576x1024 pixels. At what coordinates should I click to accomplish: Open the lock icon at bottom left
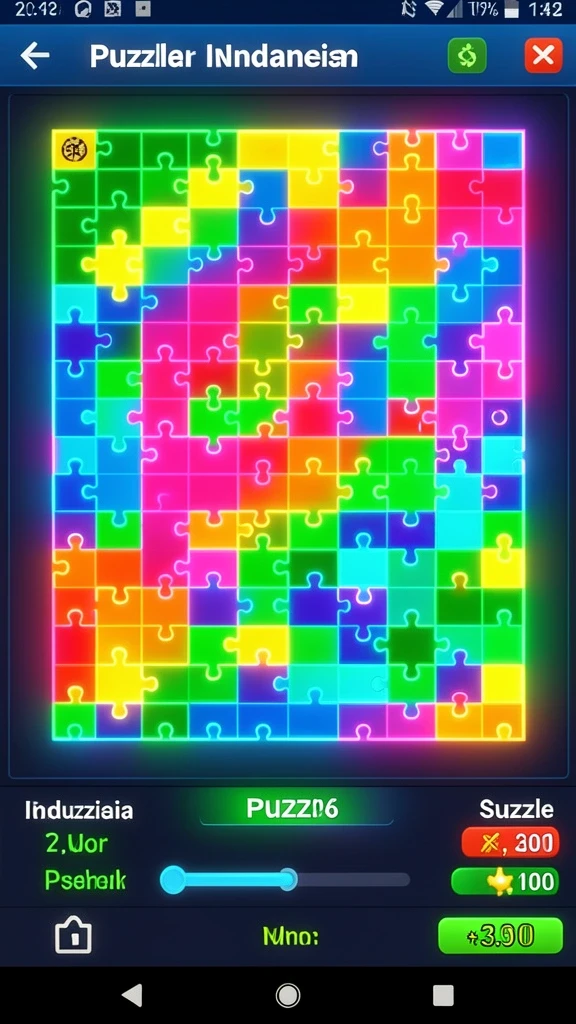click(73, 935)
